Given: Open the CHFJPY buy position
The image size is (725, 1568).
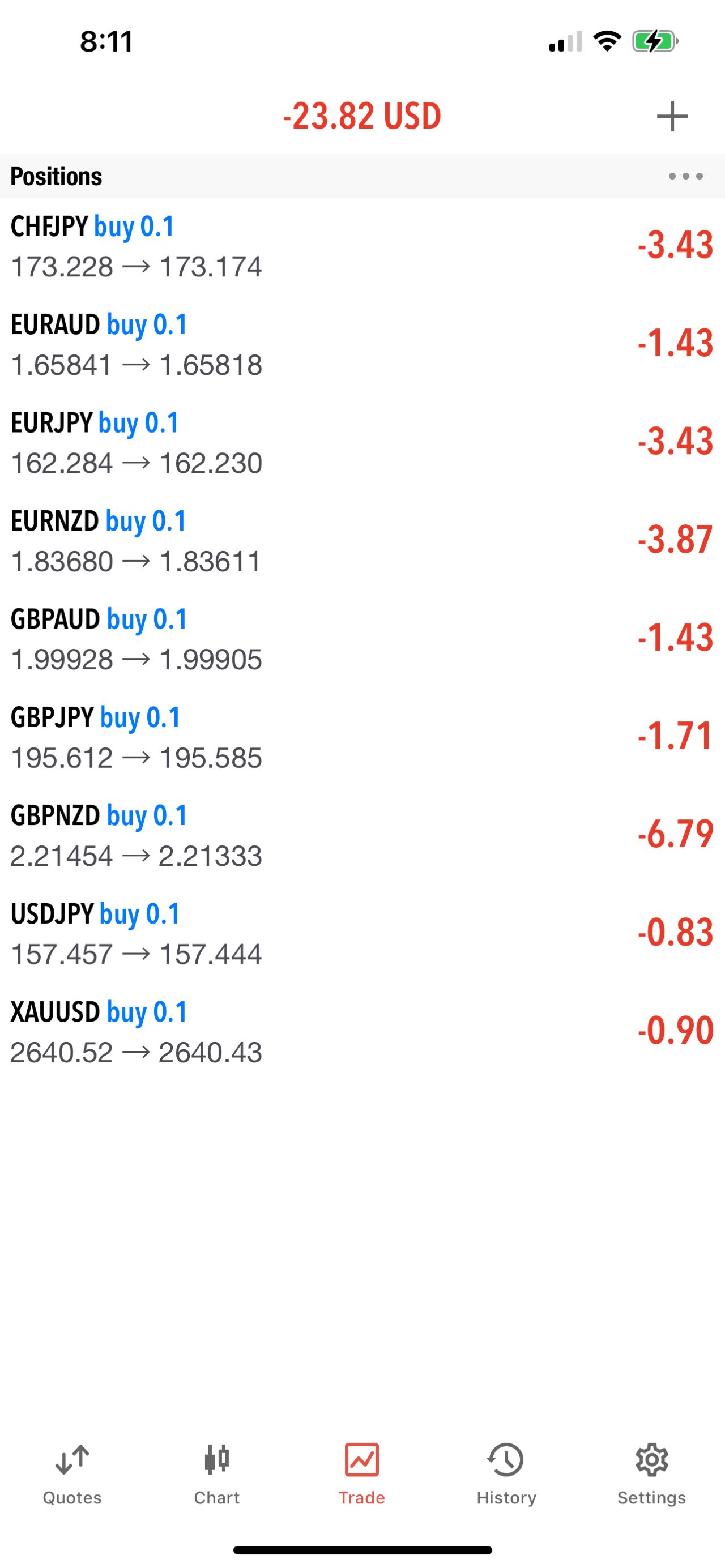Looking at the screenshot, I should pos(362,246).
